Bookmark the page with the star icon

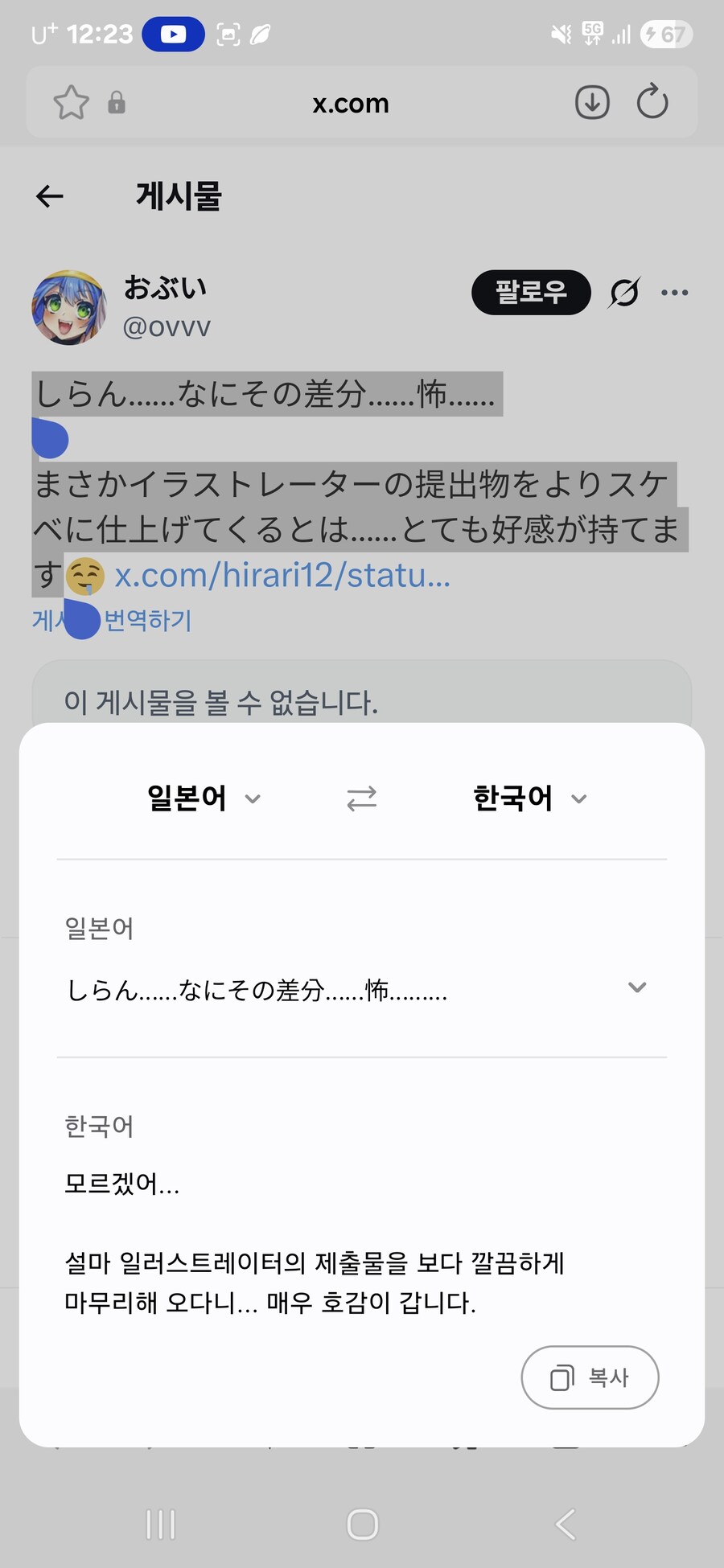tap(71, 103)
